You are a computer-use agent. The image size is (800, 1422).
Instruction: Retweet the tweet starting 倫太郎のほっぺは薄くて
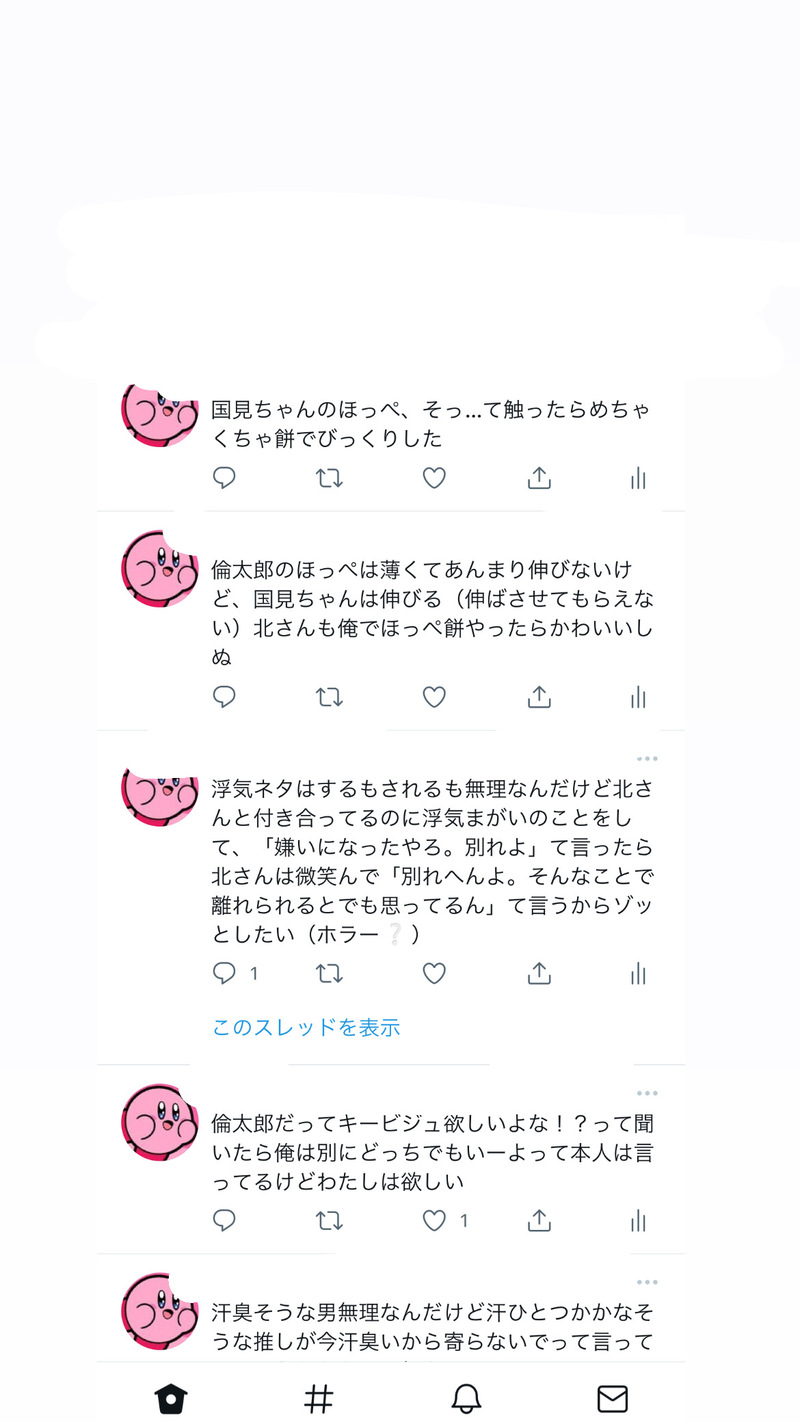[x=329, y=697]
